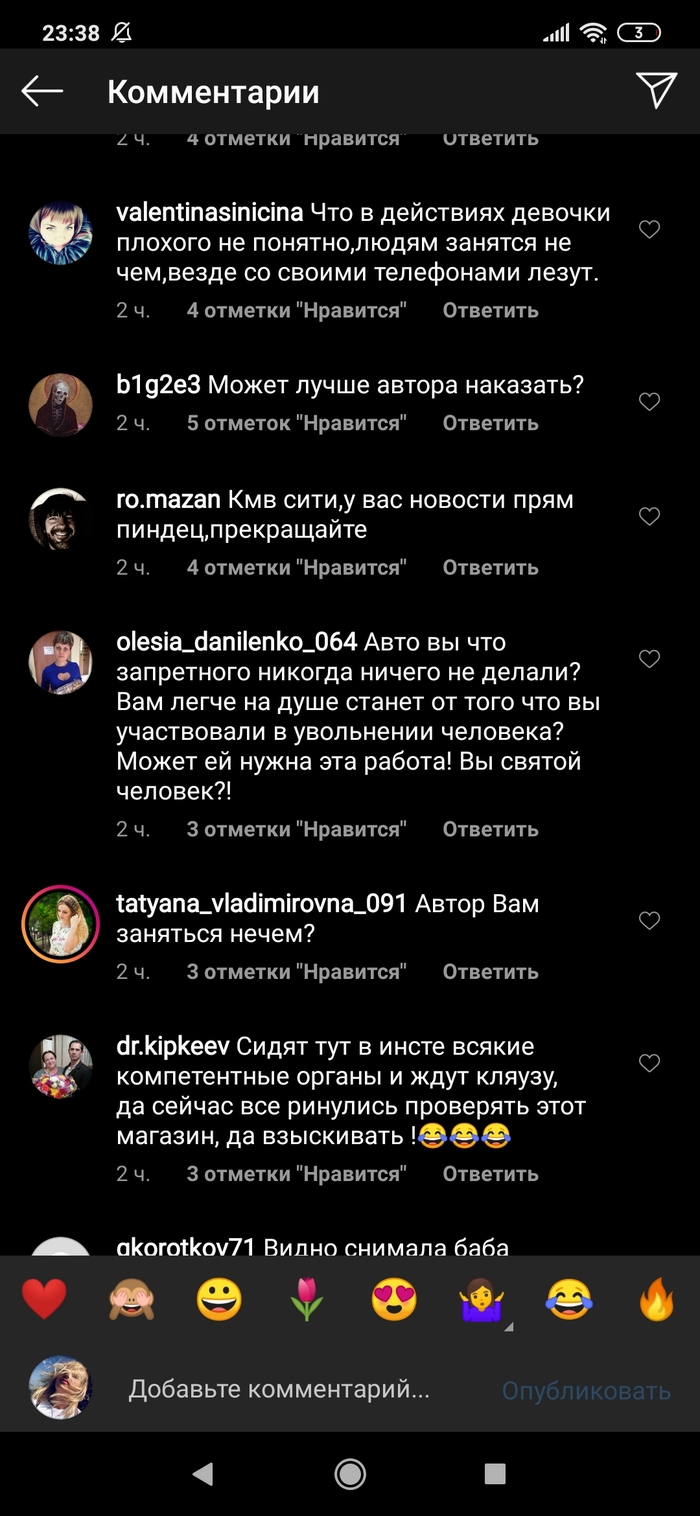Tap the system home button

tap(350, 1473)
